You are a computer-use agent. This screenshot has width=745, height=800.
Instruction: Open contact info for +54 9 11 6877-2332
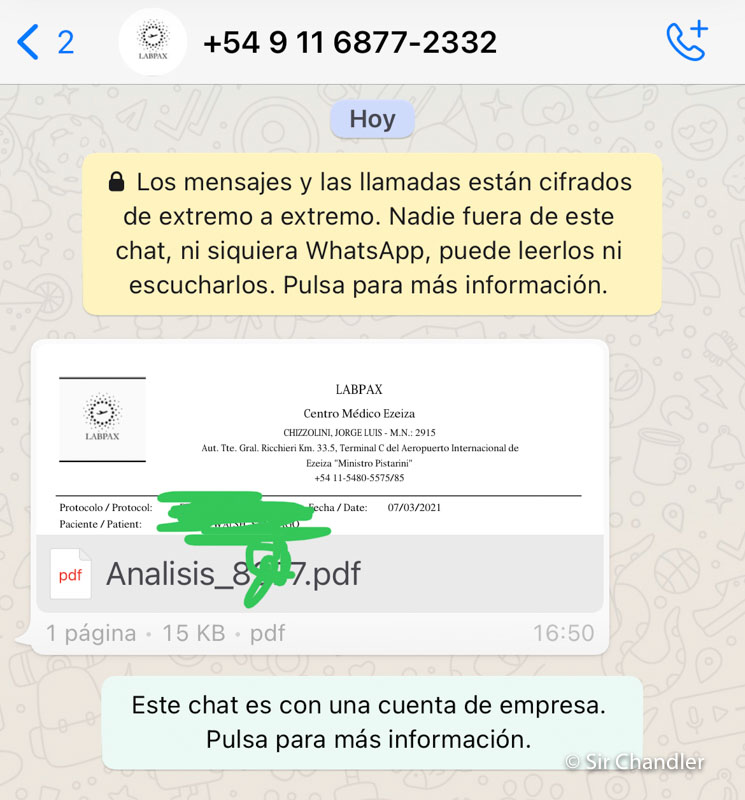tap(349, 42)
